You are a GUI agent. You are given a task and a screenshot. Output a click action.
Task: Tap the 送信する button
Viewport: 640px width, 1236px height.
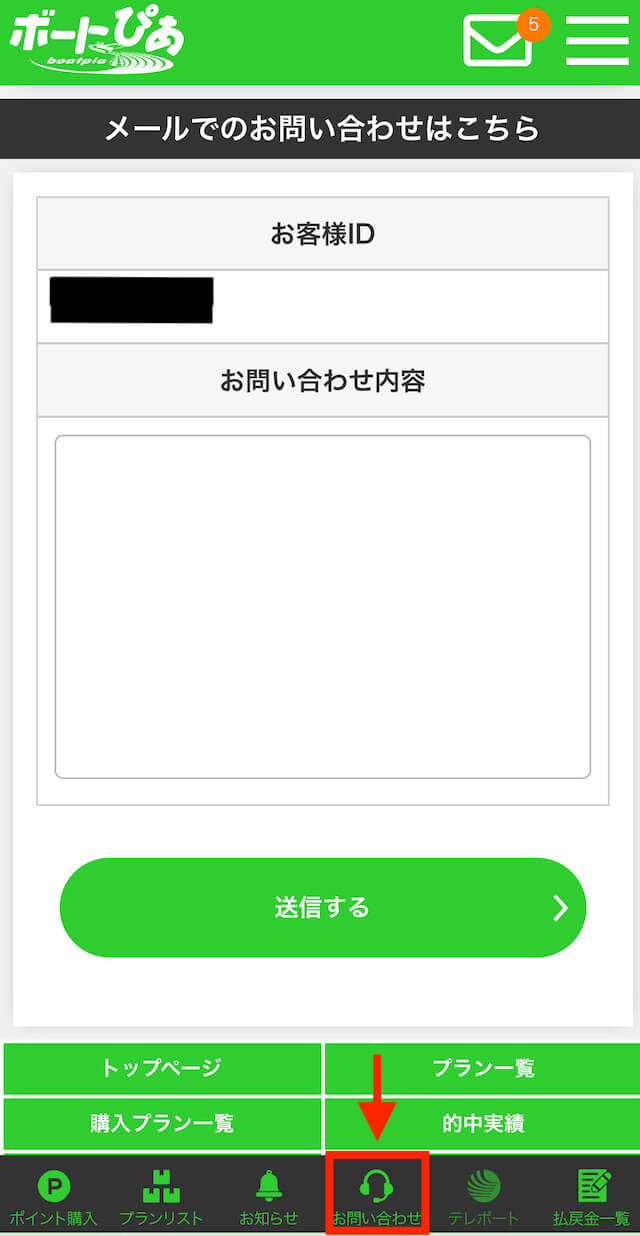[322, 907]
